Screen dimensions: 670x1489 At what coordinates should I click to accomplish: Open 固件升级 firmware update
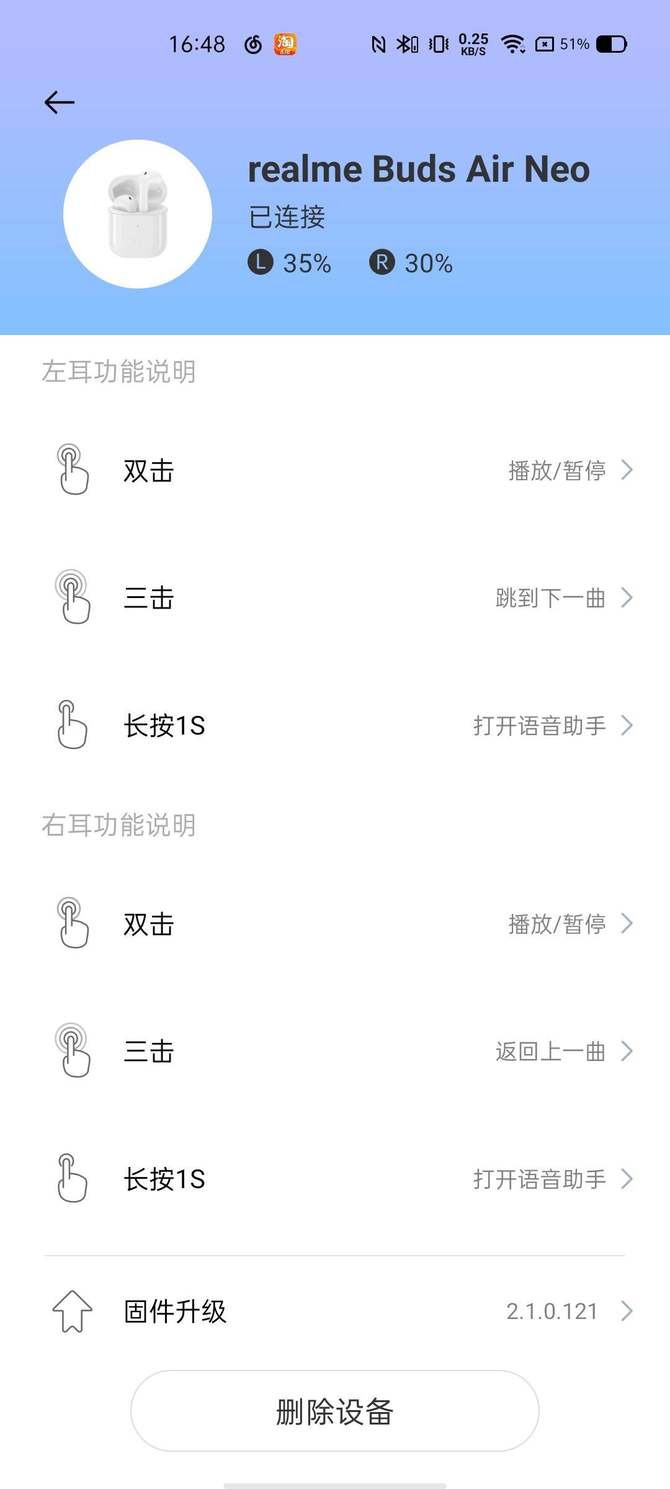pyautogui.click(x=335, y=1311)
